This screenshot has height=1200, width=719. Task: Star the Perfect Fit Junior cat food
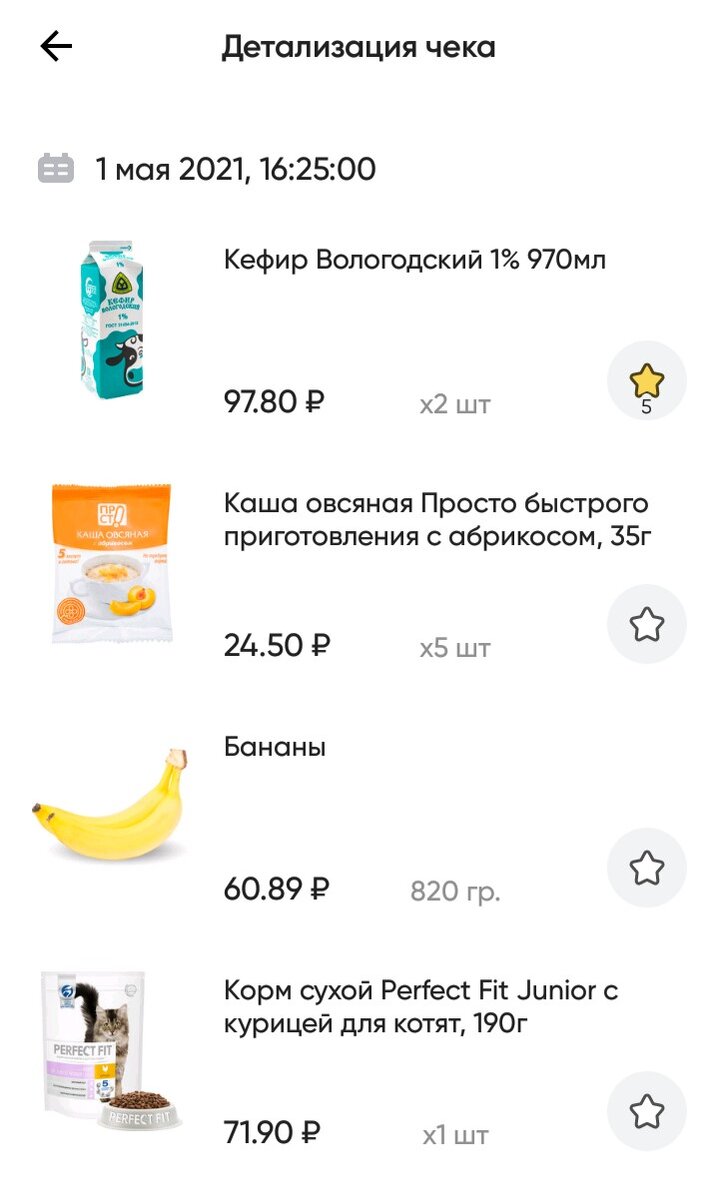[647, 1111]
